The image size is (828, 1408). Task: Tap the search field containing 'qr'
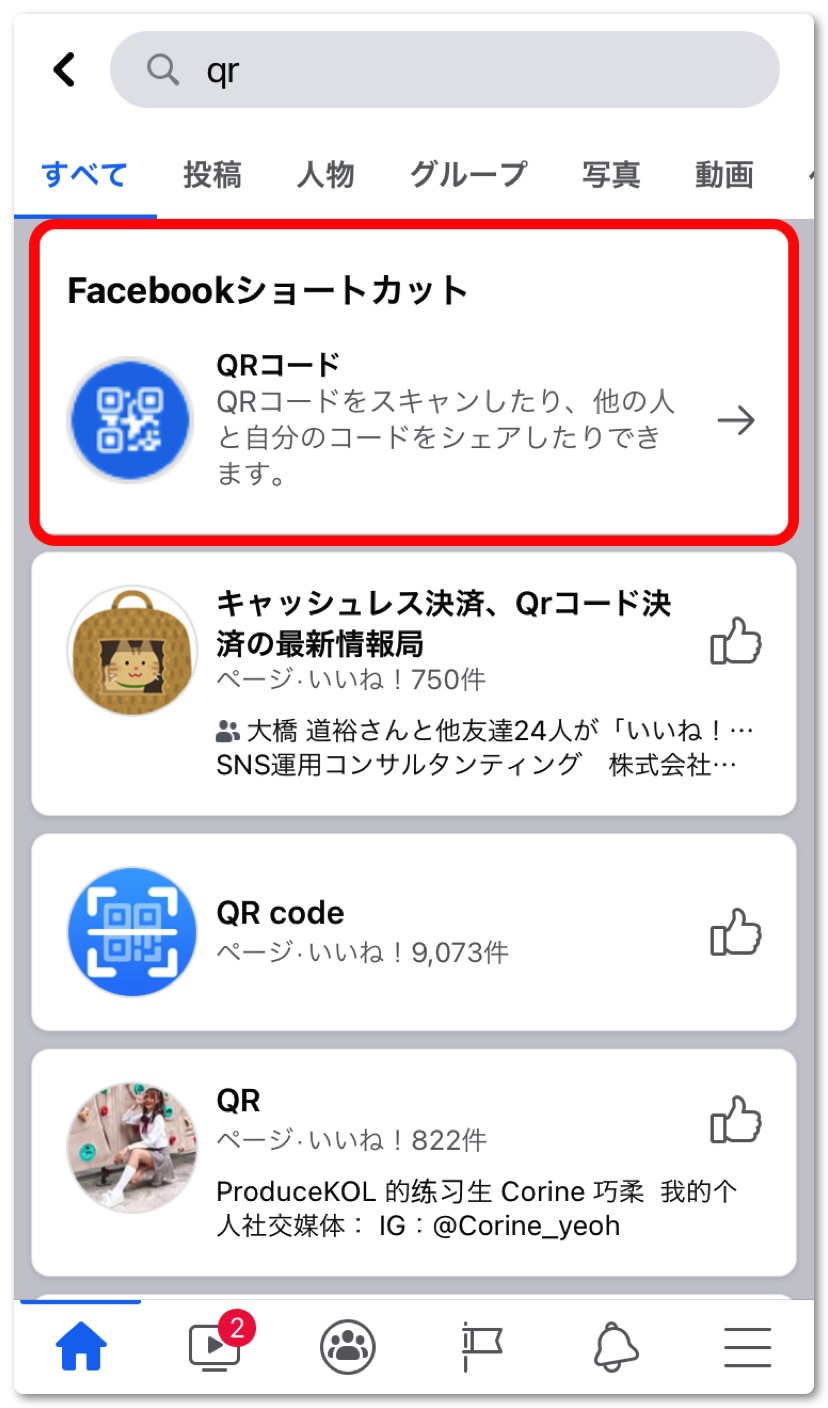coord(444,69)
